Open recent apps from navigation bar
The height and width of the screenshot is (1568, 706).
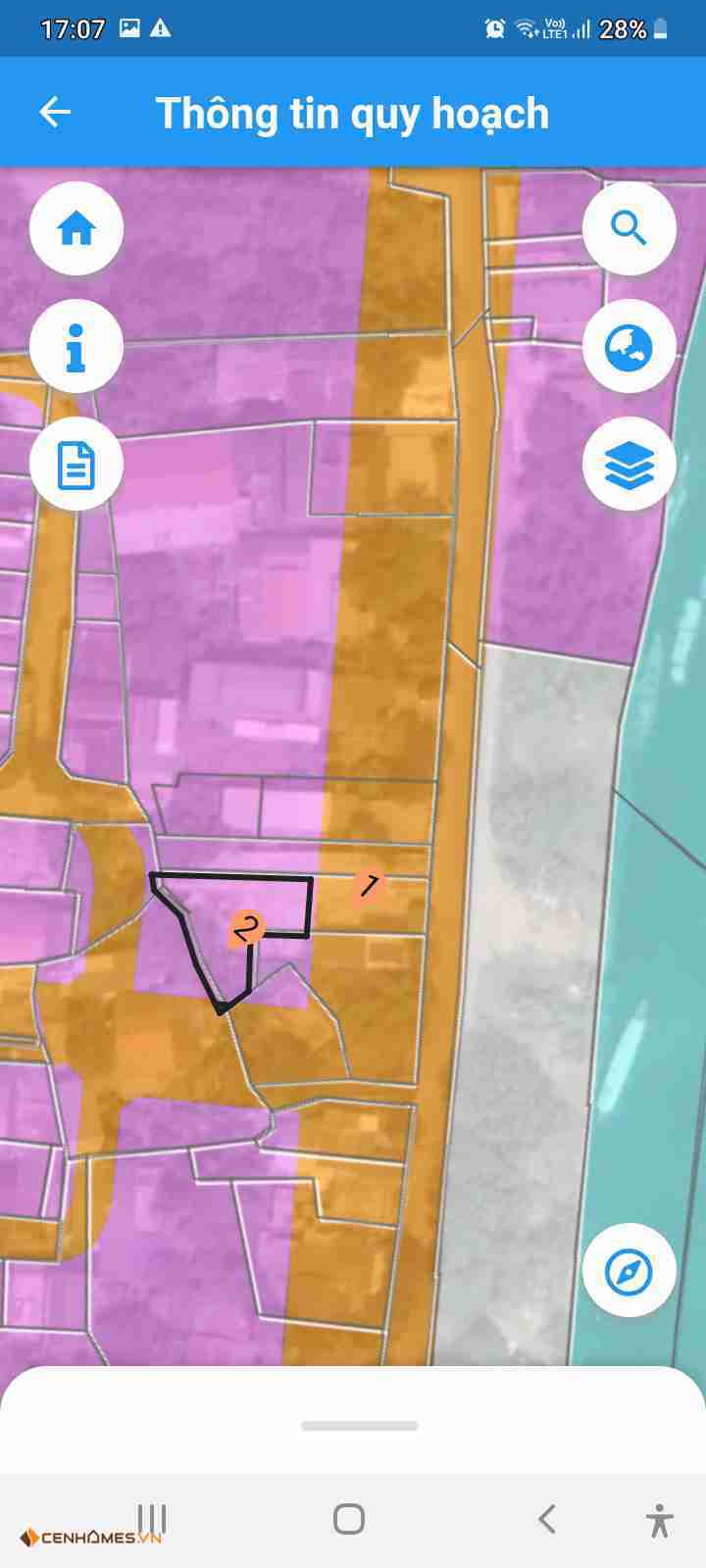click(152, 1520)
